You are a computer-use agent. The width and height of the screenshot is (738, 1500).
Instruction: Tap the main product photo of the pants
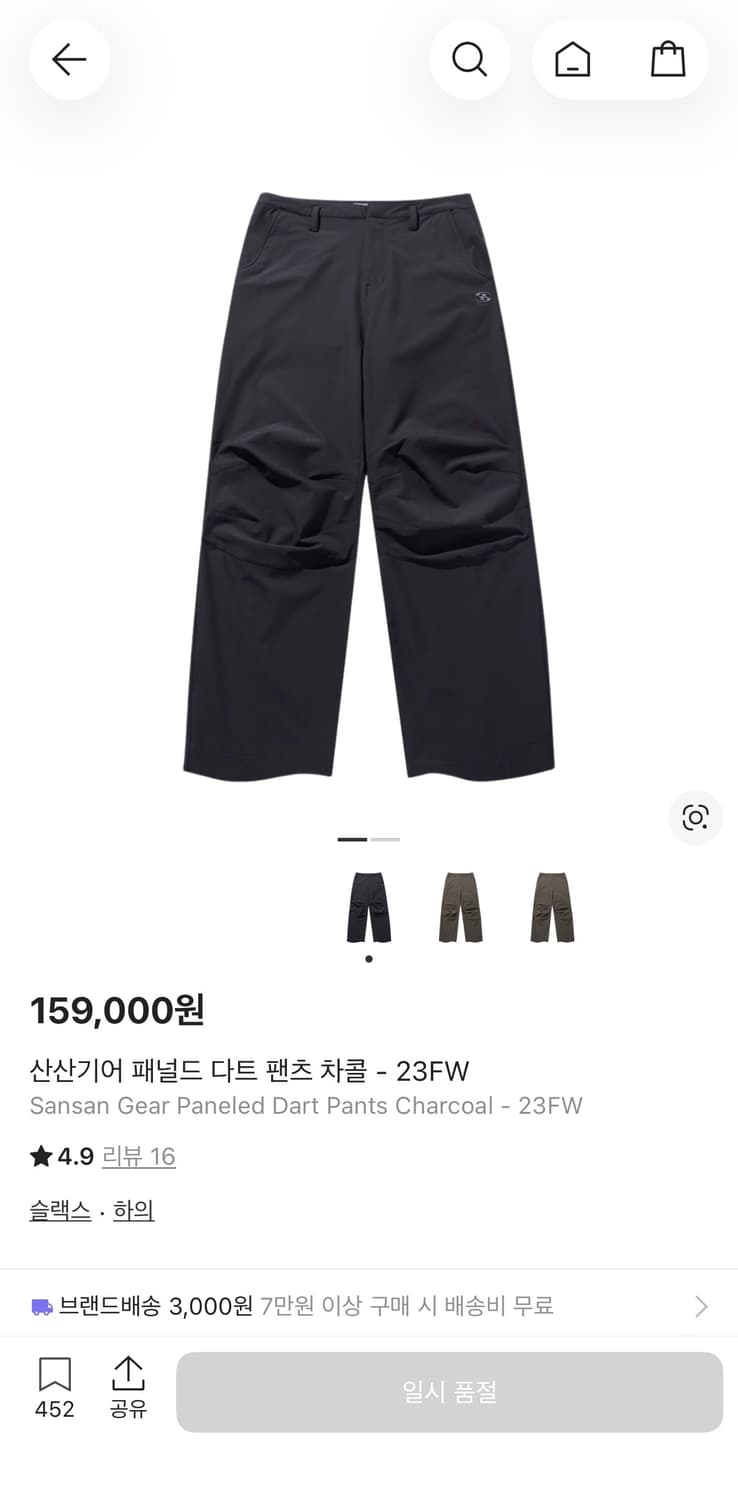point(369,480)
